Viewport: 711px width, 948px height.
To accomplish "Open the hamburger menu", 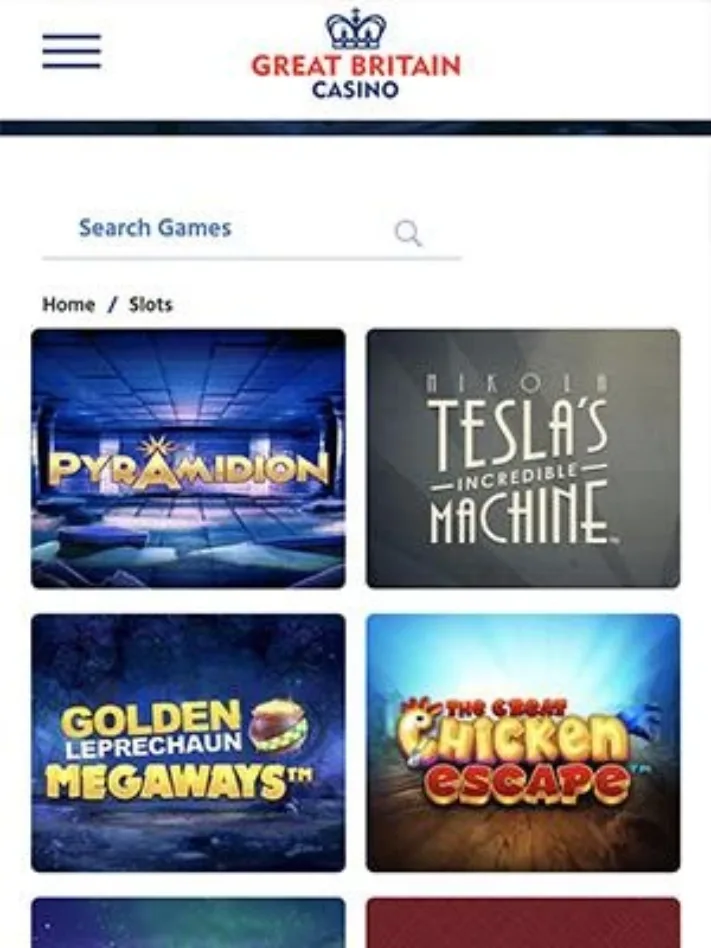I will point(71,51).
